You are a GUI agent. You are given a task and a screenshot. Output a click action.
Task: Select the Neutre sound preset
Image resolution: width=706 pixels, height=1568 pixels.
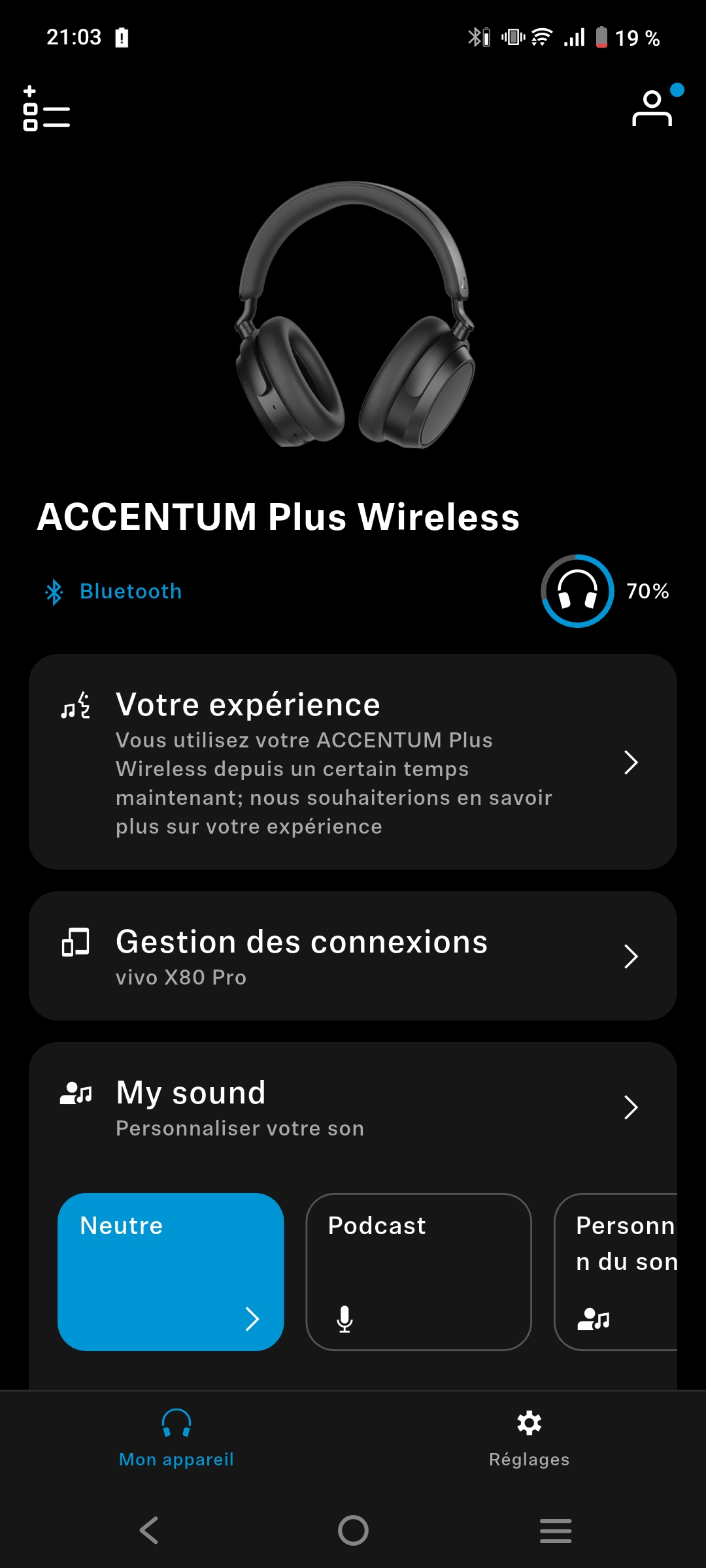point(171,1271)
